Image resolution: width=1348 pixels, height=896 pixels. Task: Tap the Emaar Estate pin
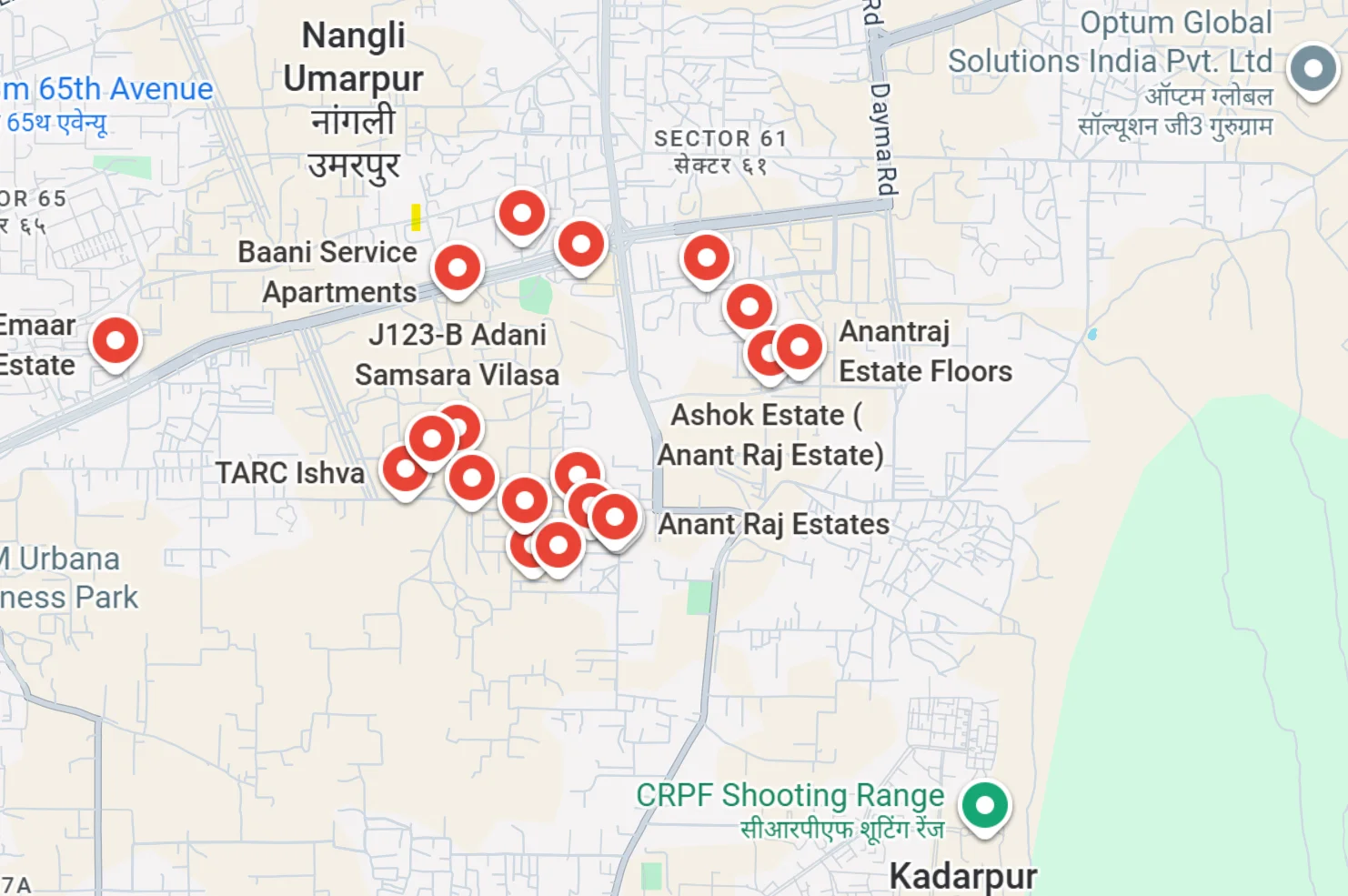pyautogui.click(x=116, y=341)
